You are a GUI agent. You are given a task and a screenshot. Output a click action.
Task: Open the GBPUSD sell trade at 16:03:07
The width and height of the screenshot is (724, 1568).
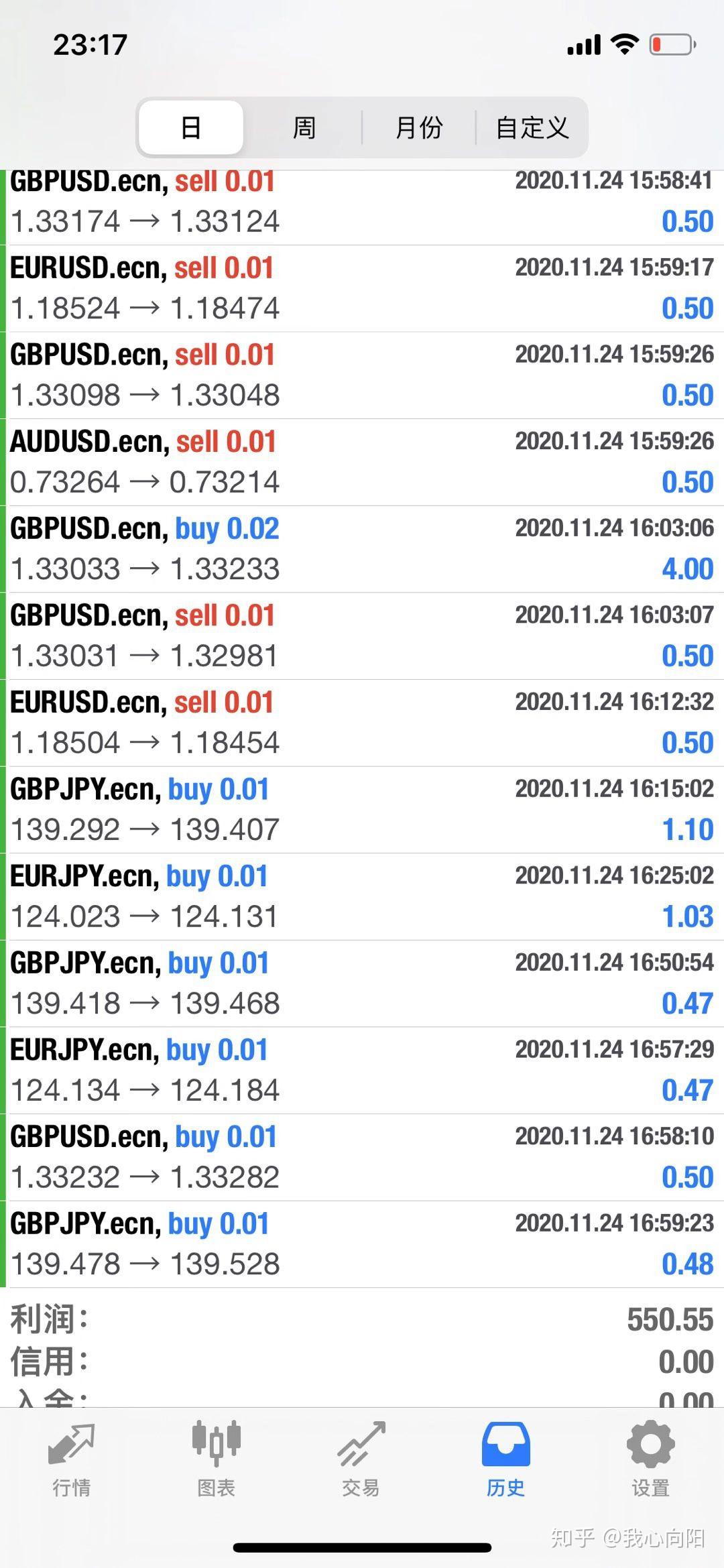click(362, 636)
